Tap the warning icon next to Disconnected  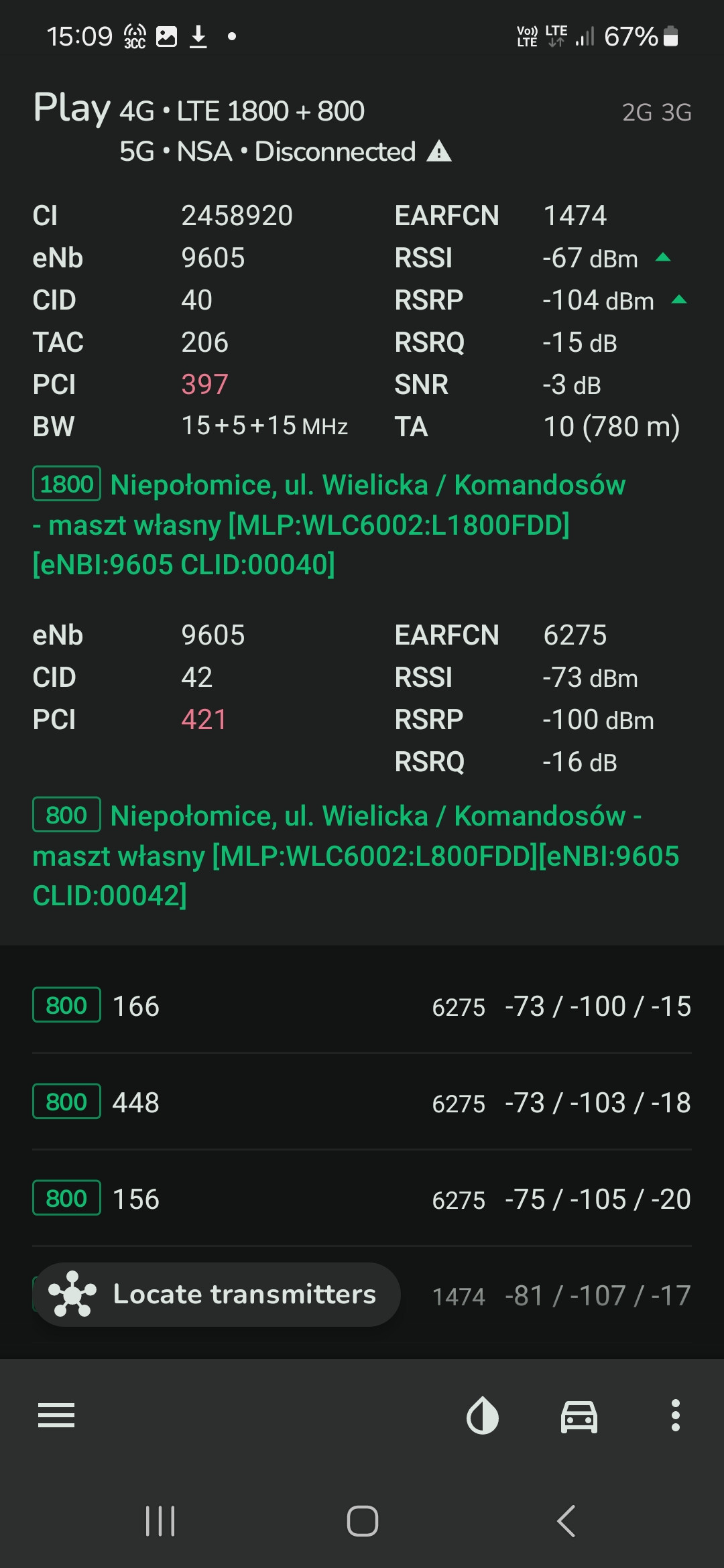pyautogui.click(x=439, y=151)
